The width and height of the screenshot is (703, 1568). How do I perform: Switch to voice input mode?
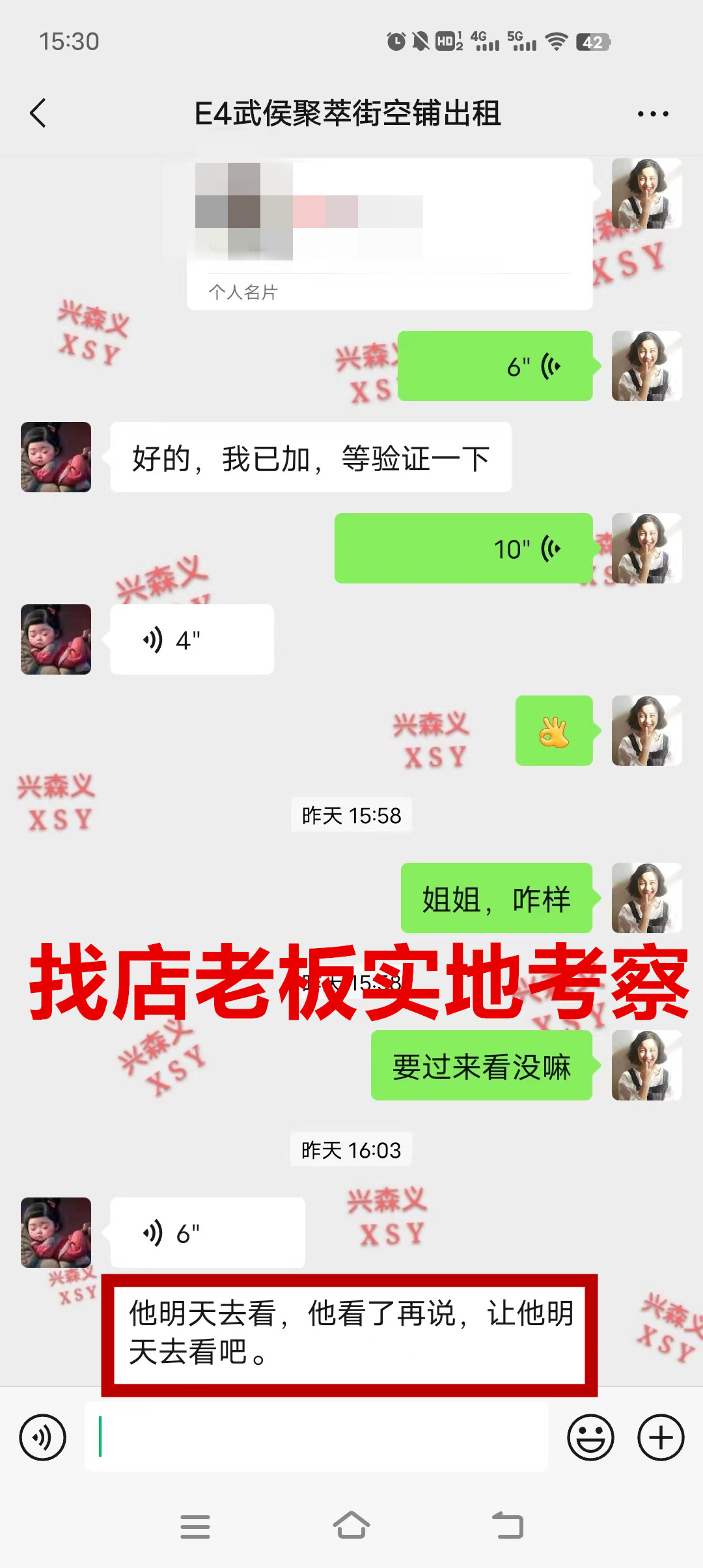coord(43,1437)
